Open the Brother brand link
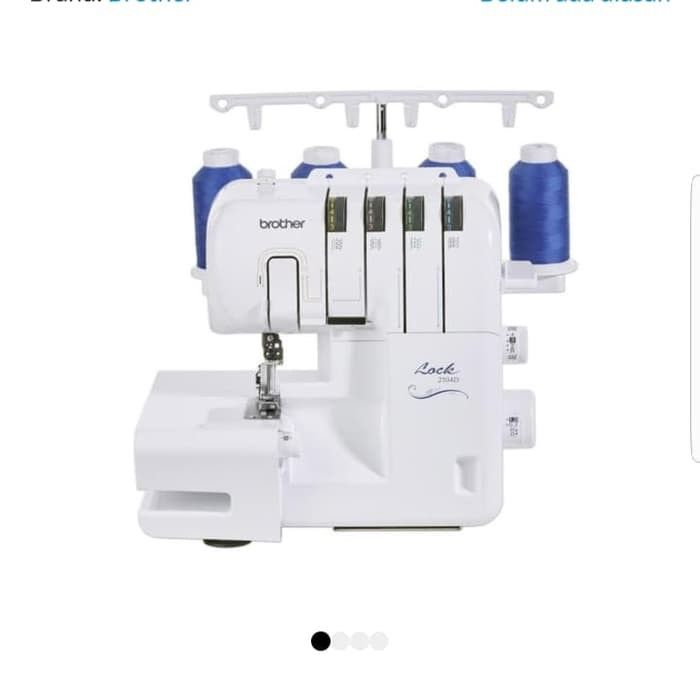Viewport: 700px width, 700px height. 150,3
